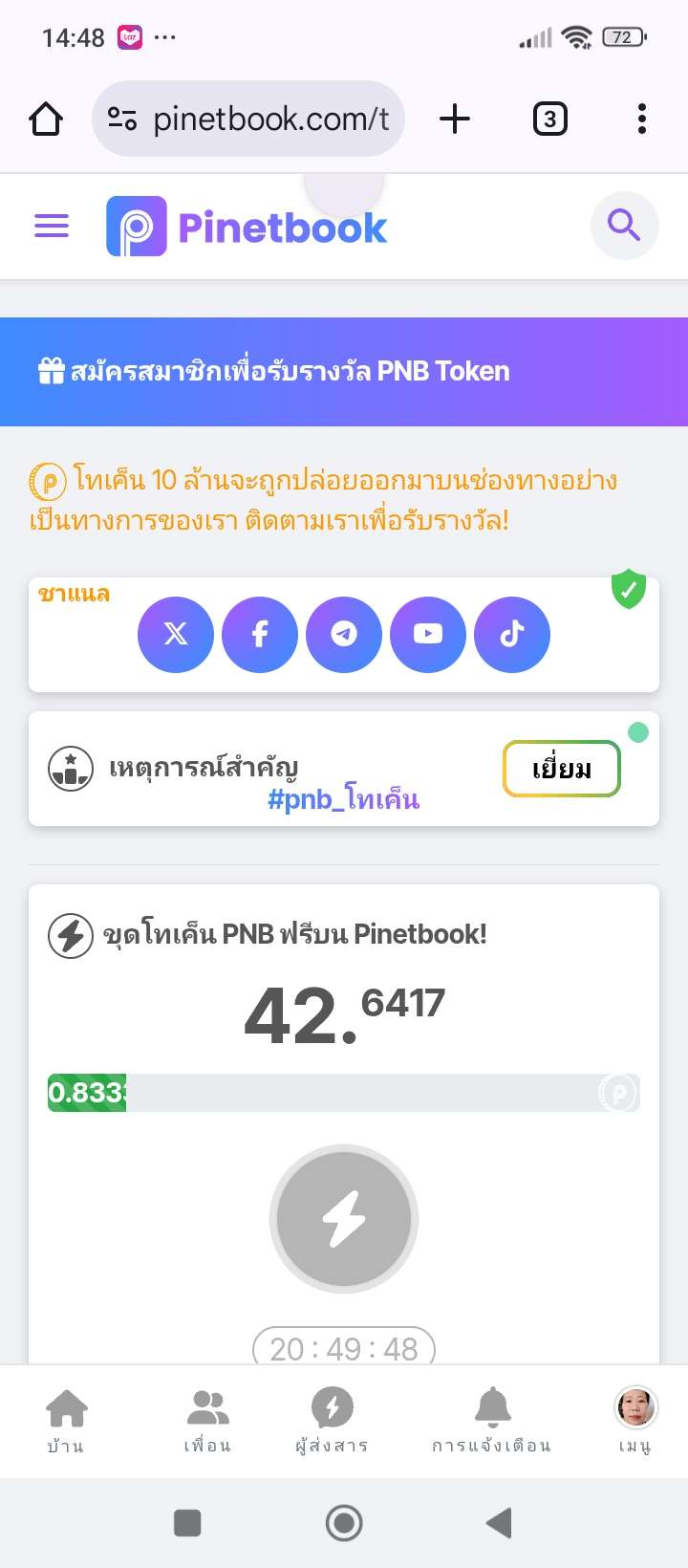Open Pinetbook search
688x1568 pixels.
point(624,226)
